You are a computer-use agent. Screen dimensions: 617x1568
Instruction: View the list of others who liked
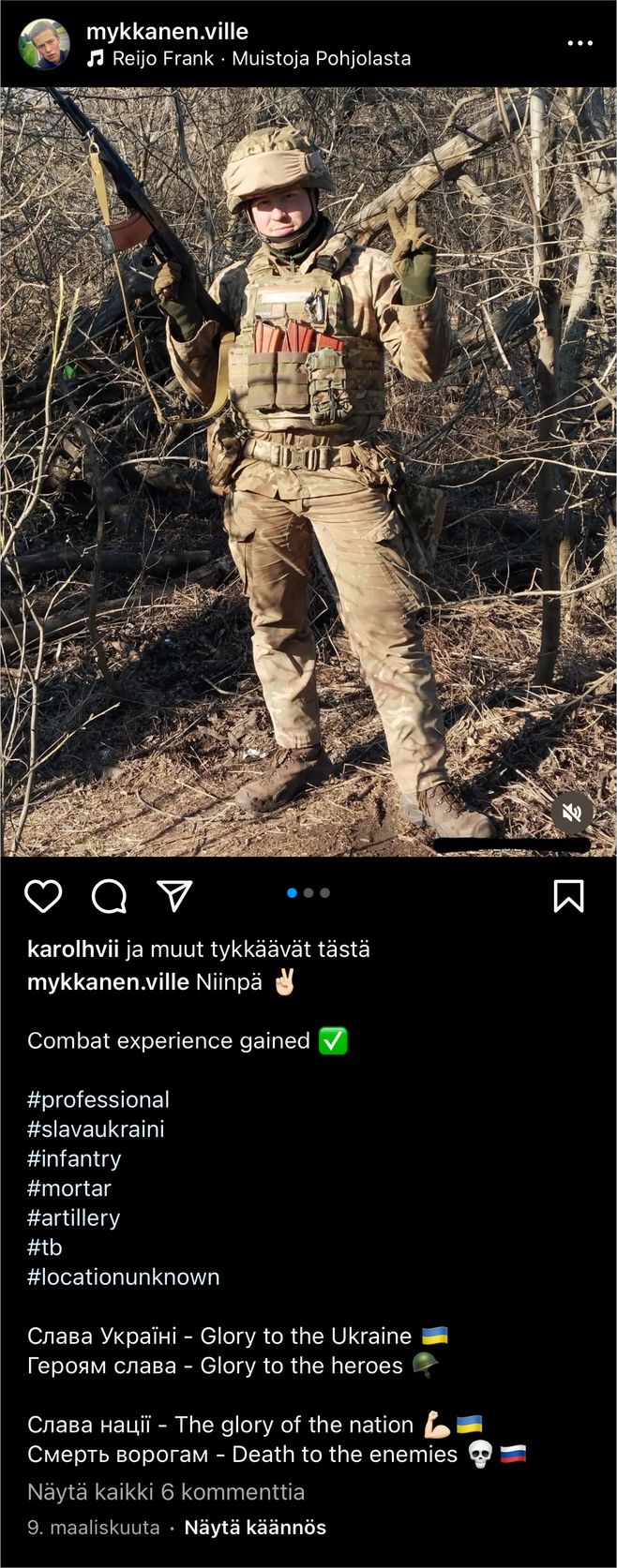(248, 948)
